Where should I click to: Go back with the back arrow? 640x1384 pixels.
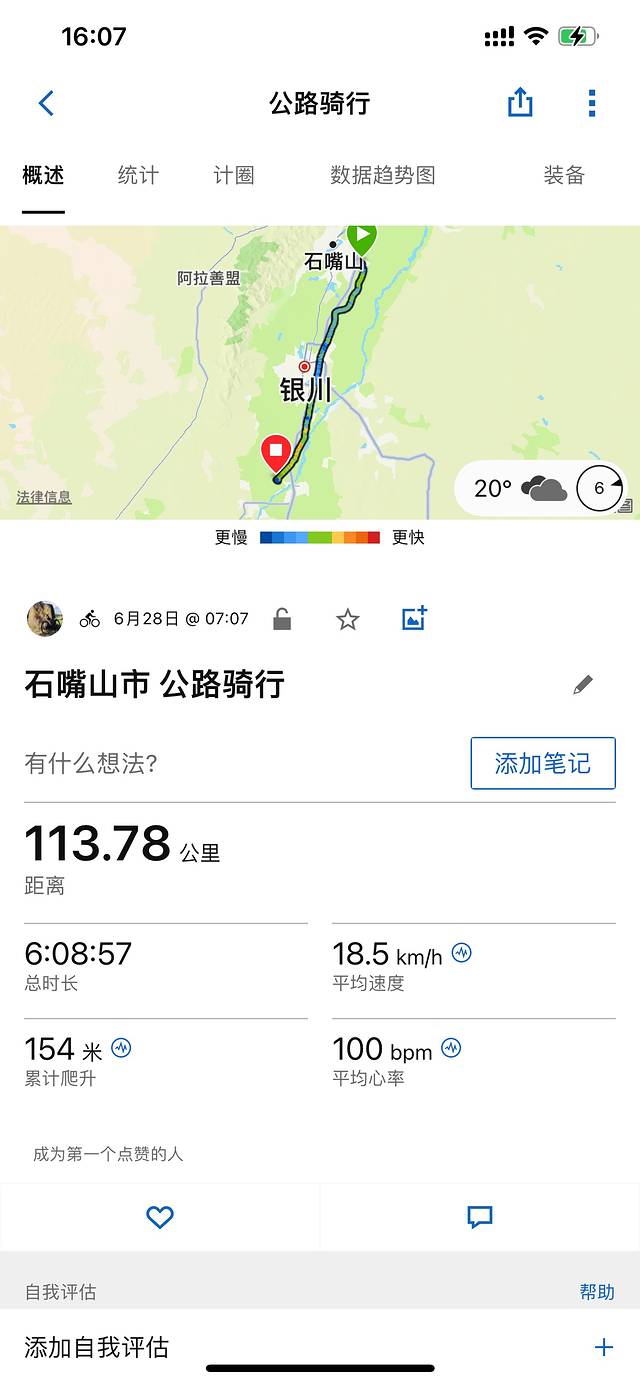(46, 103)
